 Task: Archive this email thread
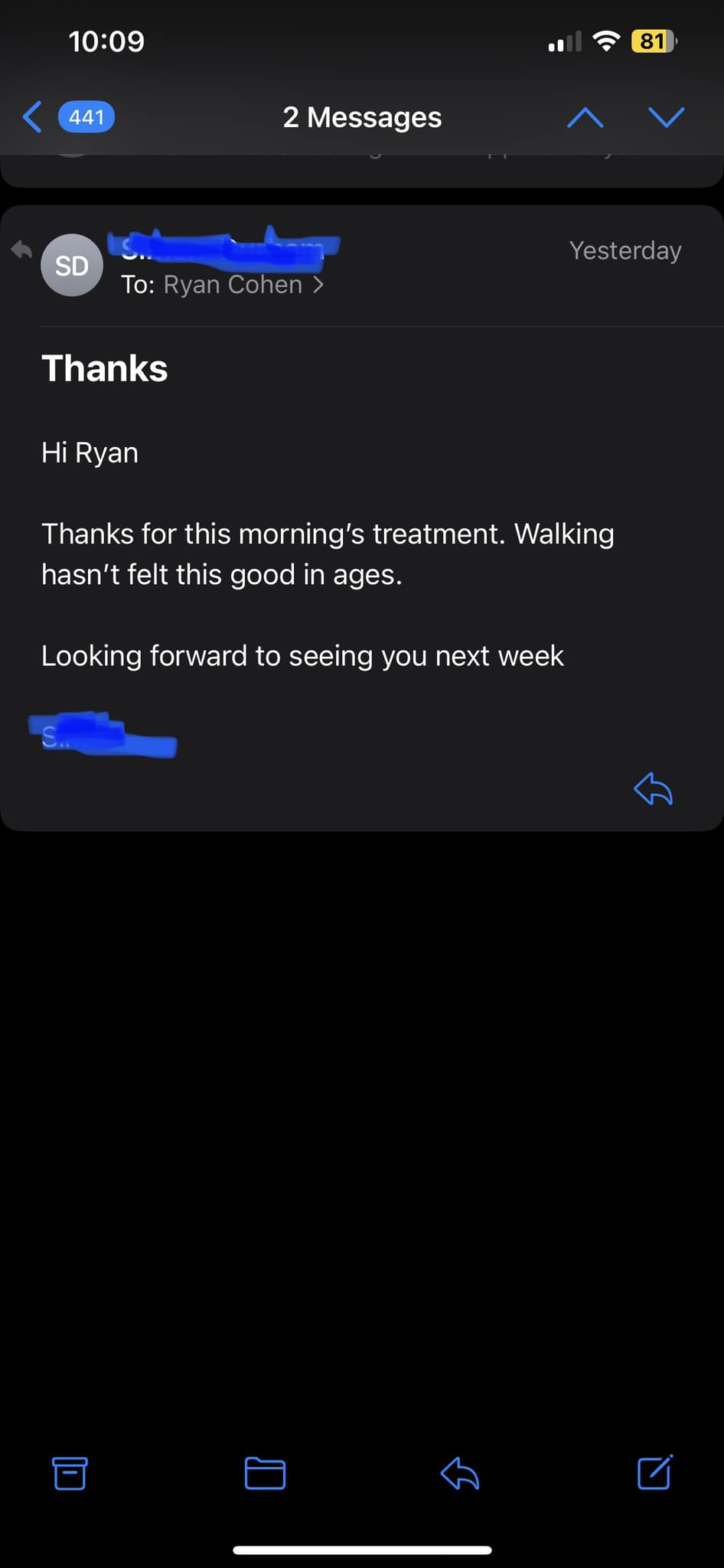point(70,1473)
